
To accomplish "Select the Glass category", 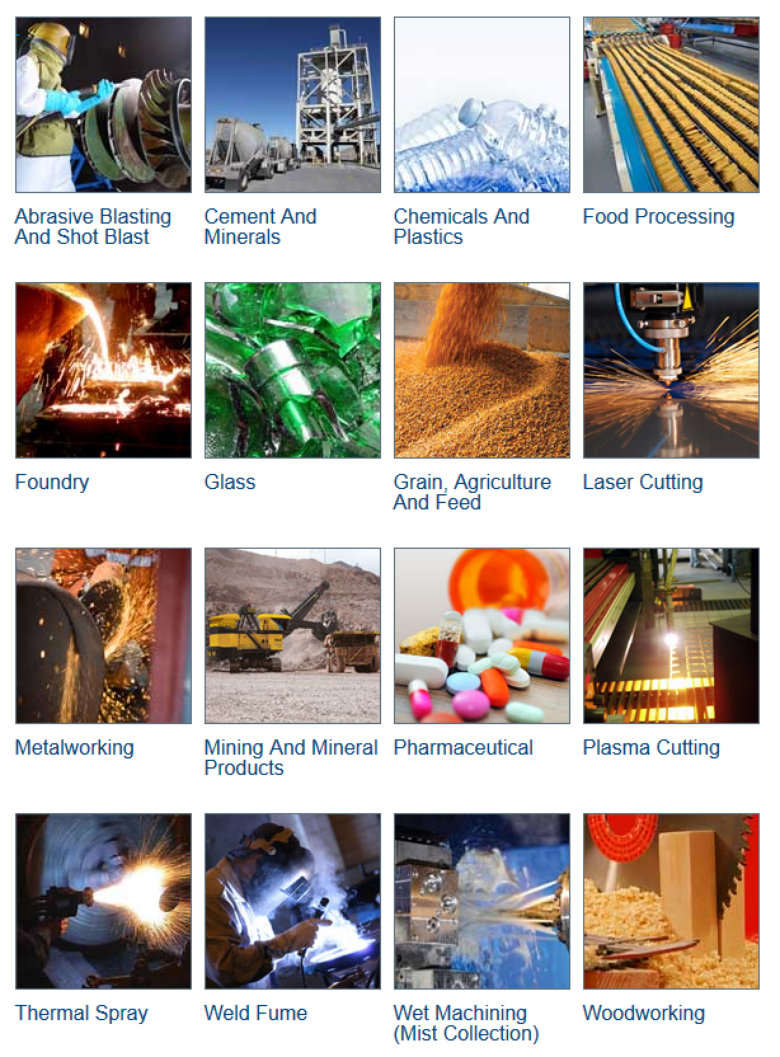I will pyautogui.click(x=292, y=370).
